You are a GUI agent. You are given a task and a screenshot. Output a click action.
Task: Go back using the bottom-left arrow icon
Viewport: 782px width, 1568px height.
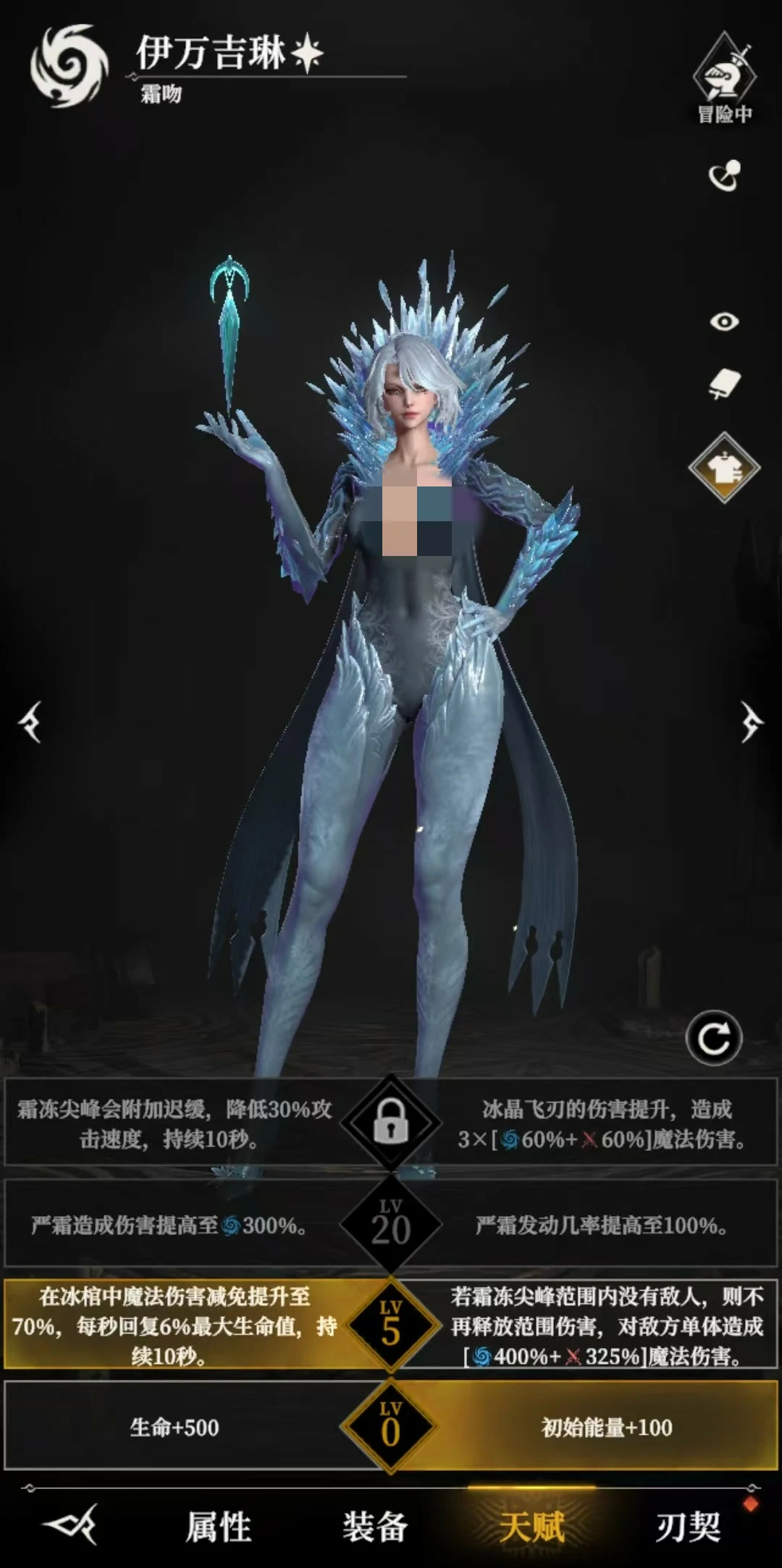(70, 1526)
